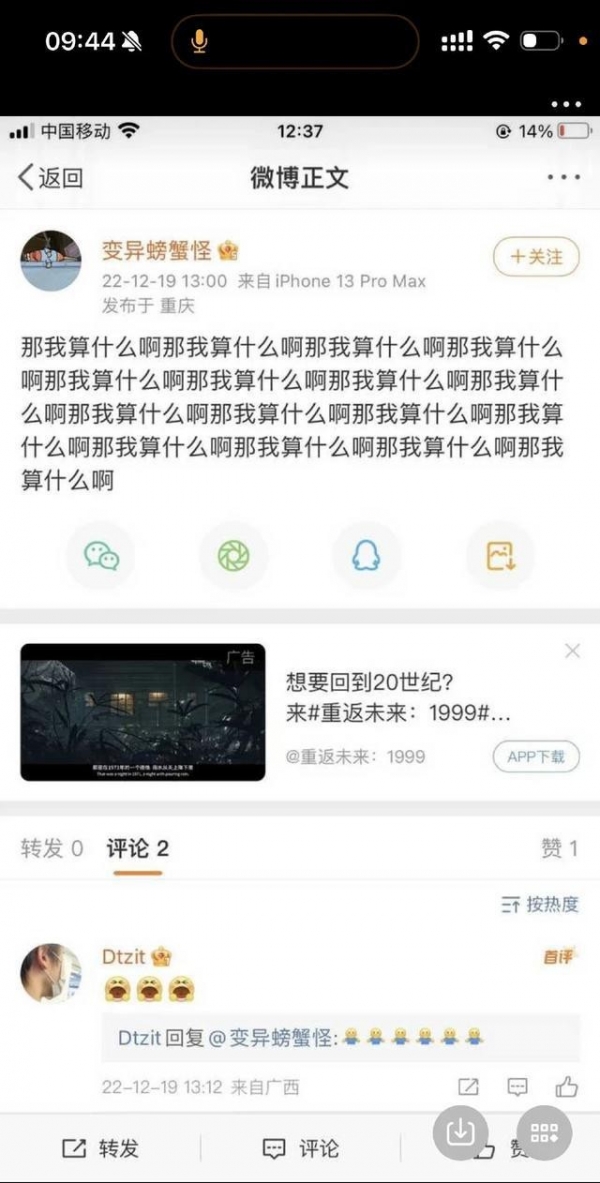Share the post to WeChat Moments
600x1183 pixels.
[233, 556]
